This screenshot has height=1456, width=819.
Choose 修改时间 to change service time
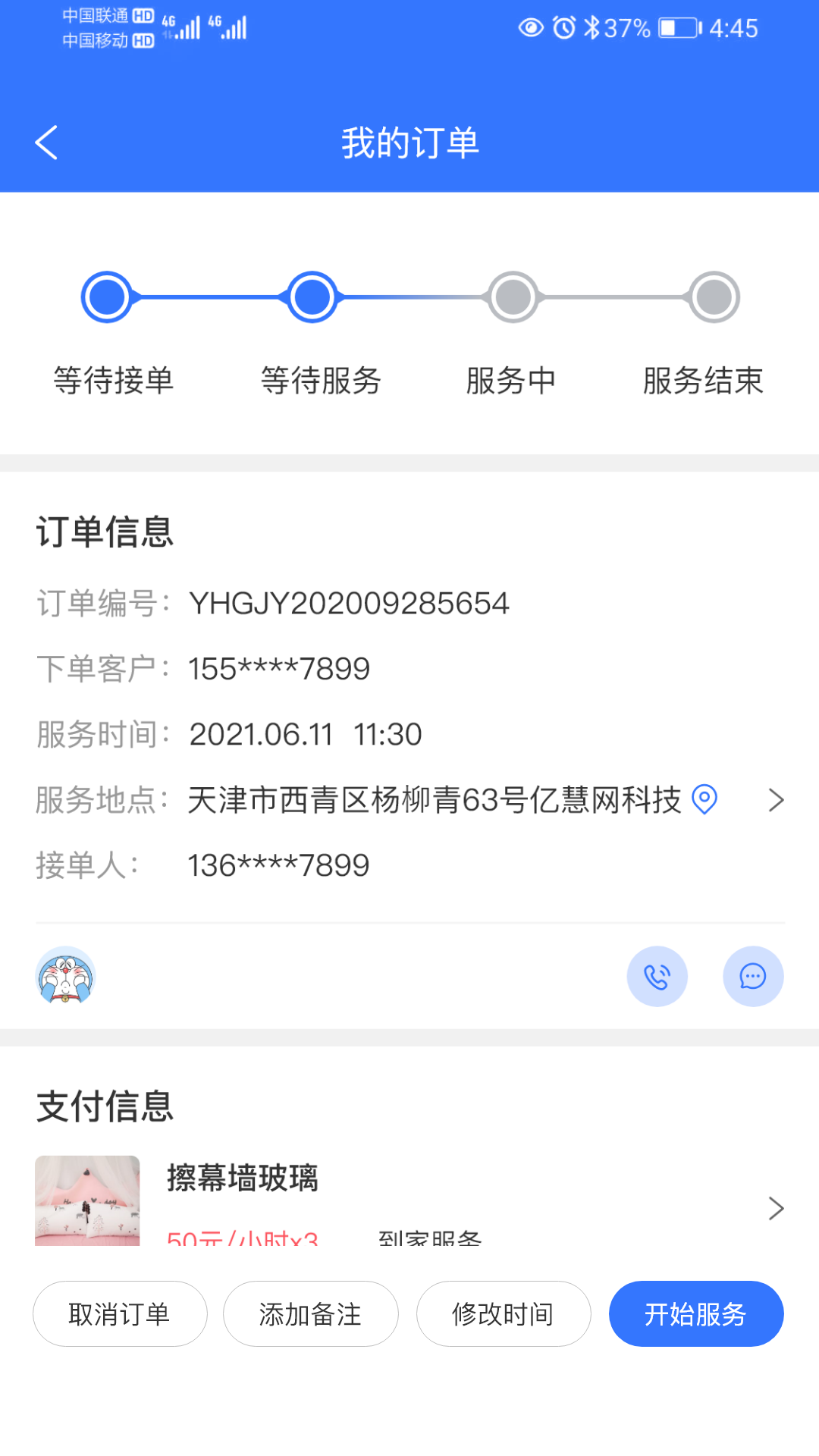(503, 1313)
